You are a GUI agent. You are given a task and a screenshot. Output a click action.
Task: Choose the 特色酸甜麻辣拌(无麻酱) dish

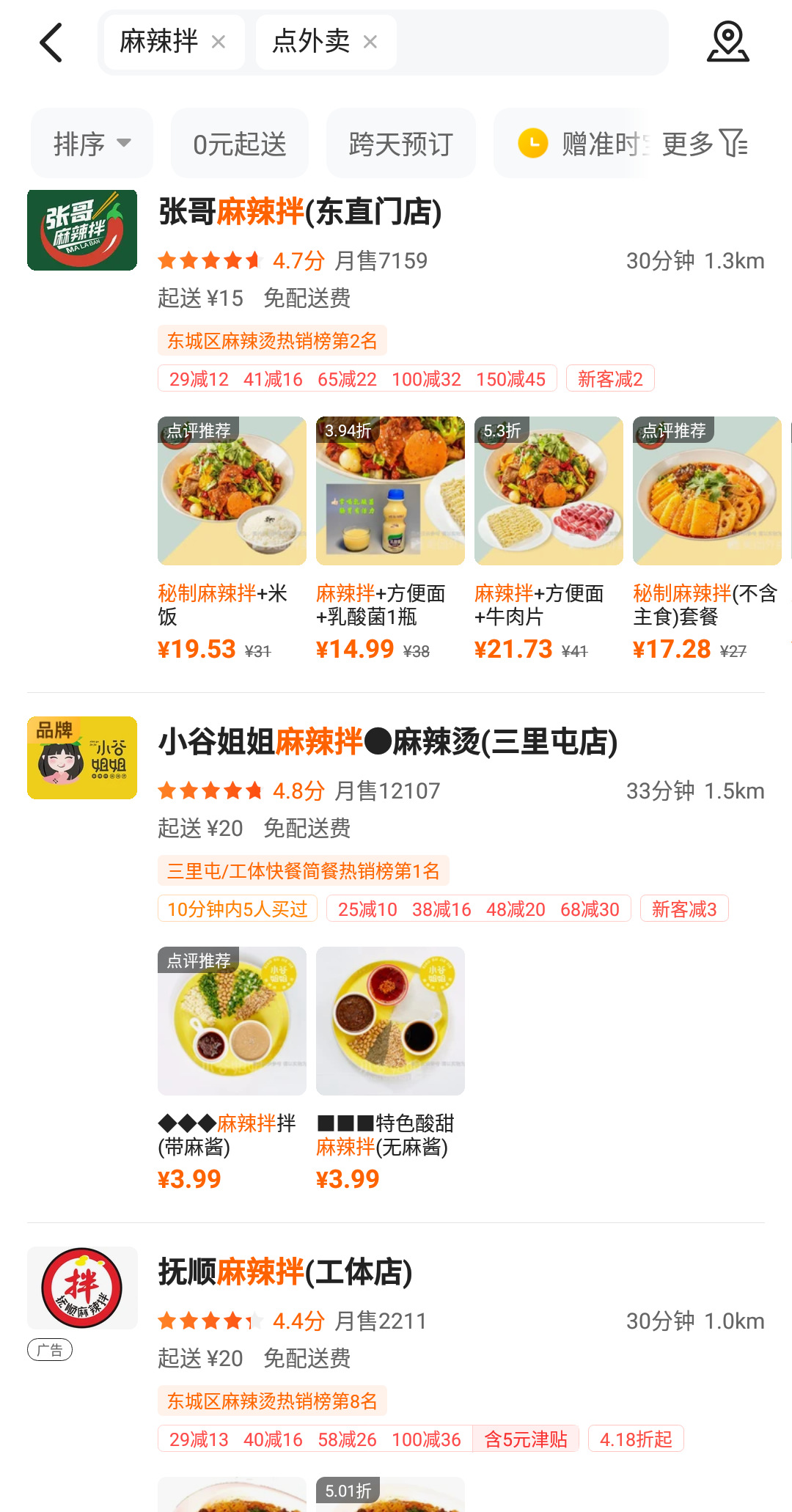(390, 1021)
